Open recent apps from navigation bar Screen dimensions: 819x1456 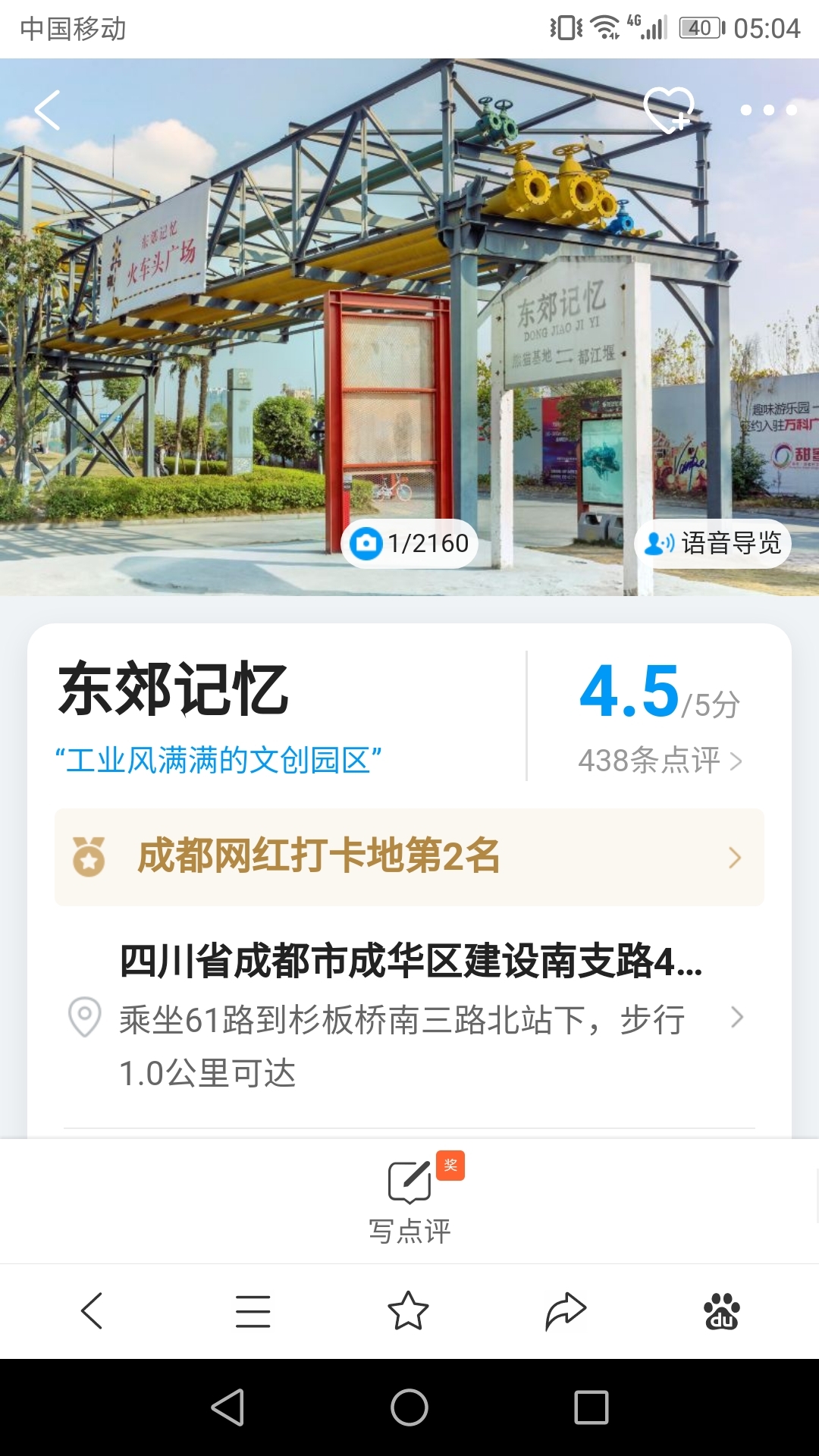591,1407
